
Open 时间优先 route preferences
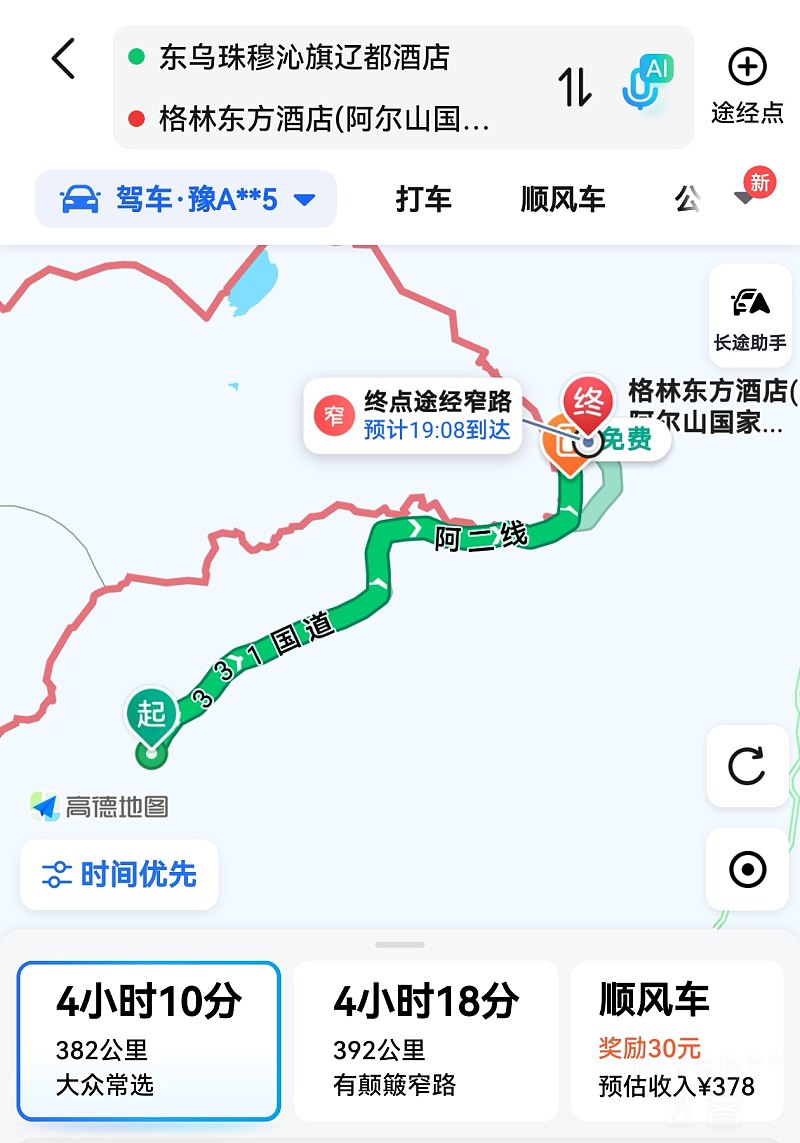120,875
